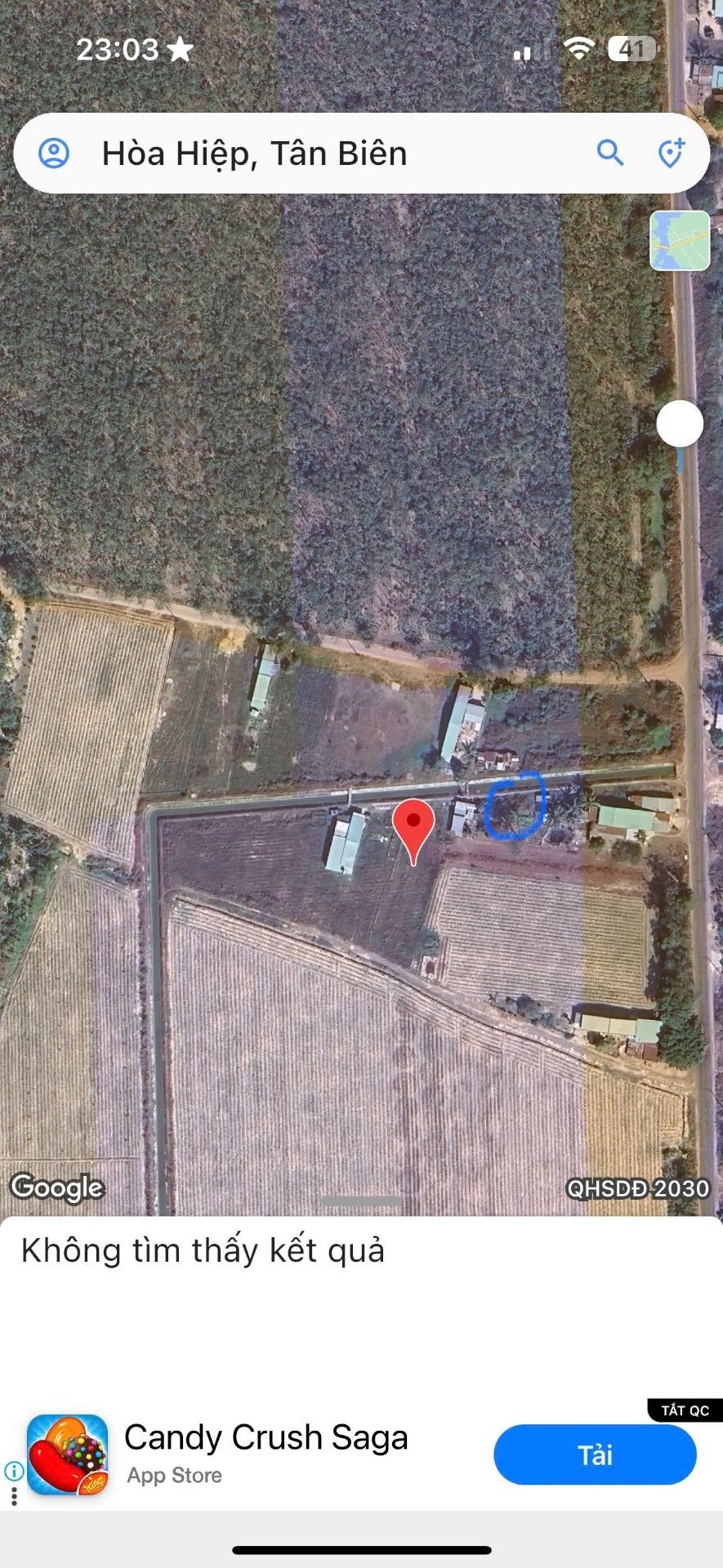Switch map layer via the map thumbnail
This screenshot has width=723, height=1568.
click(x=680, y=240)
